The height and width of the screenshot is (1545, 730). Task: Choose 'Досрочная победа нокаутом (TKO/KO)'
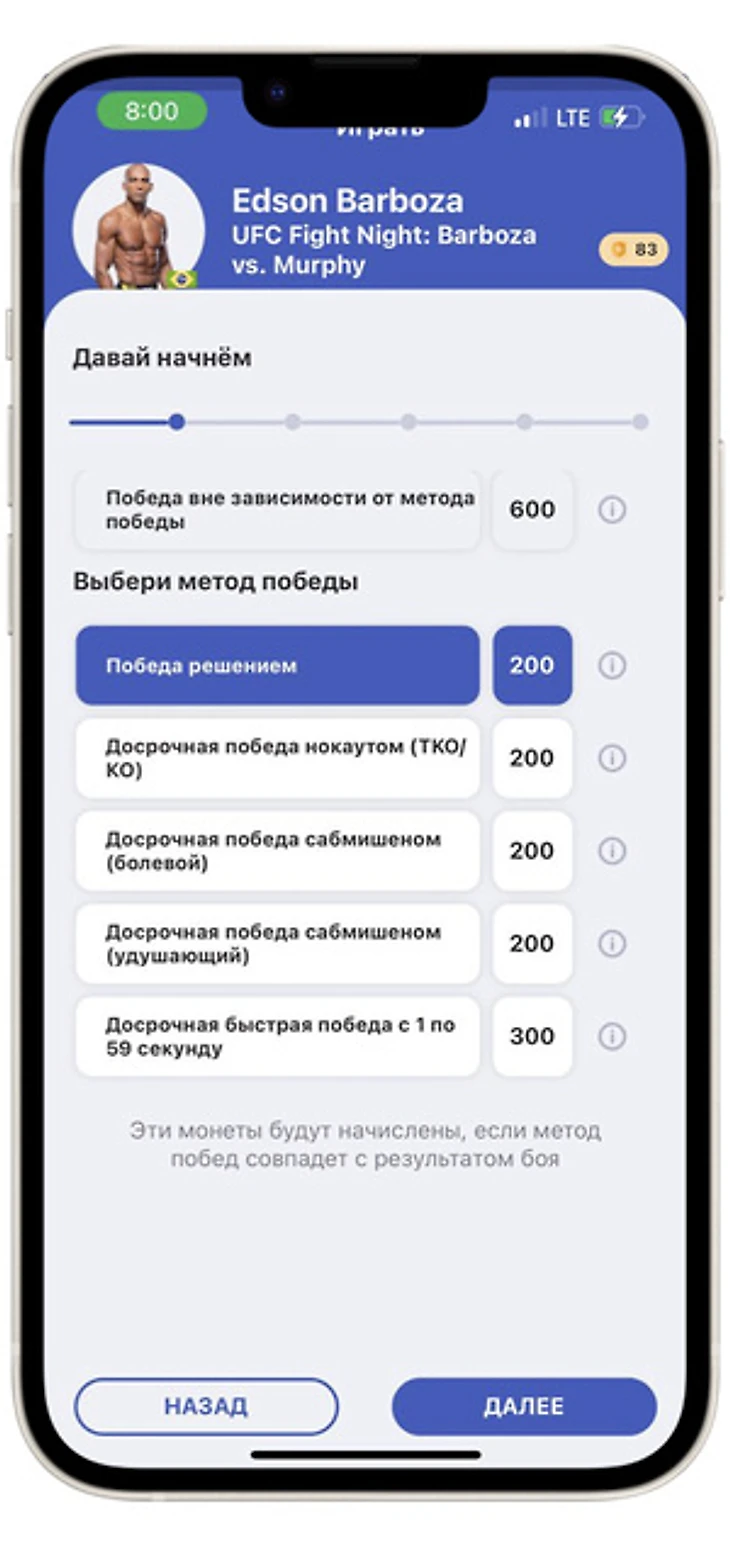coord(277,759)
